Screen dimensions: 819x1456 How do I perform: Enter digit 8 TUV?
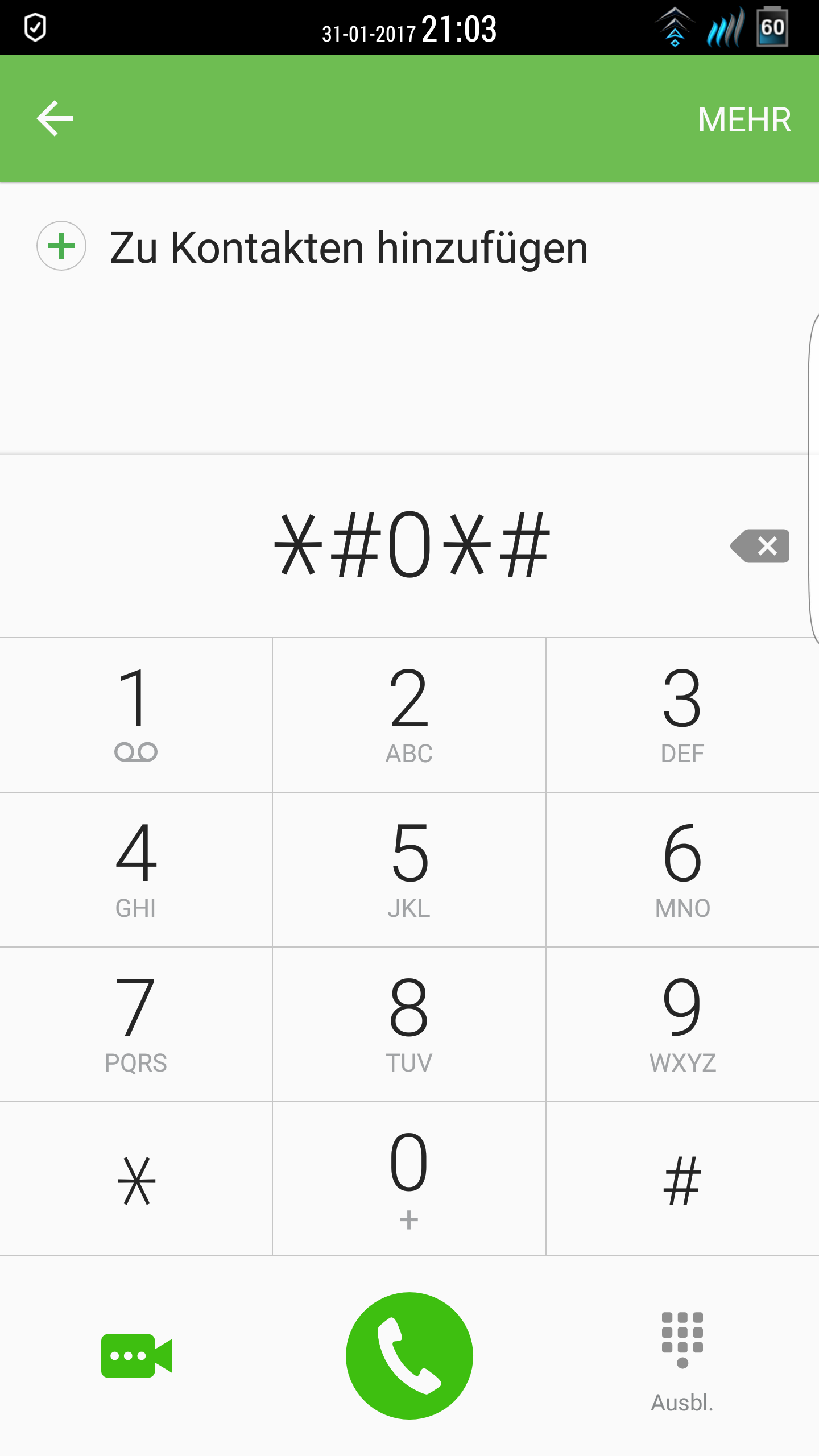pos(409,1024)
